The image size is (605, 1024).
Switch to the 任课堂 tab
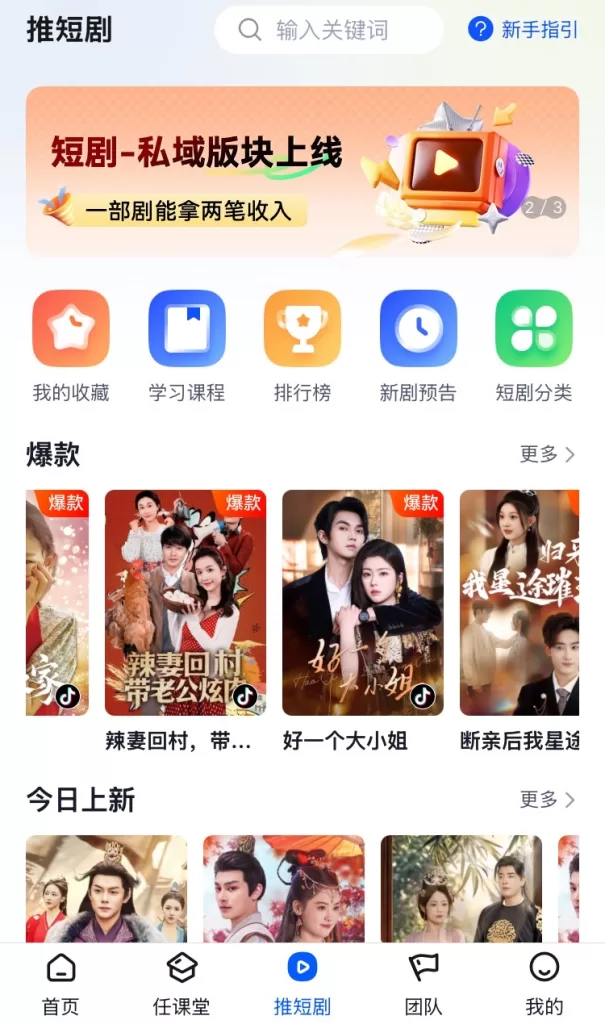click(x=181, y=984)
